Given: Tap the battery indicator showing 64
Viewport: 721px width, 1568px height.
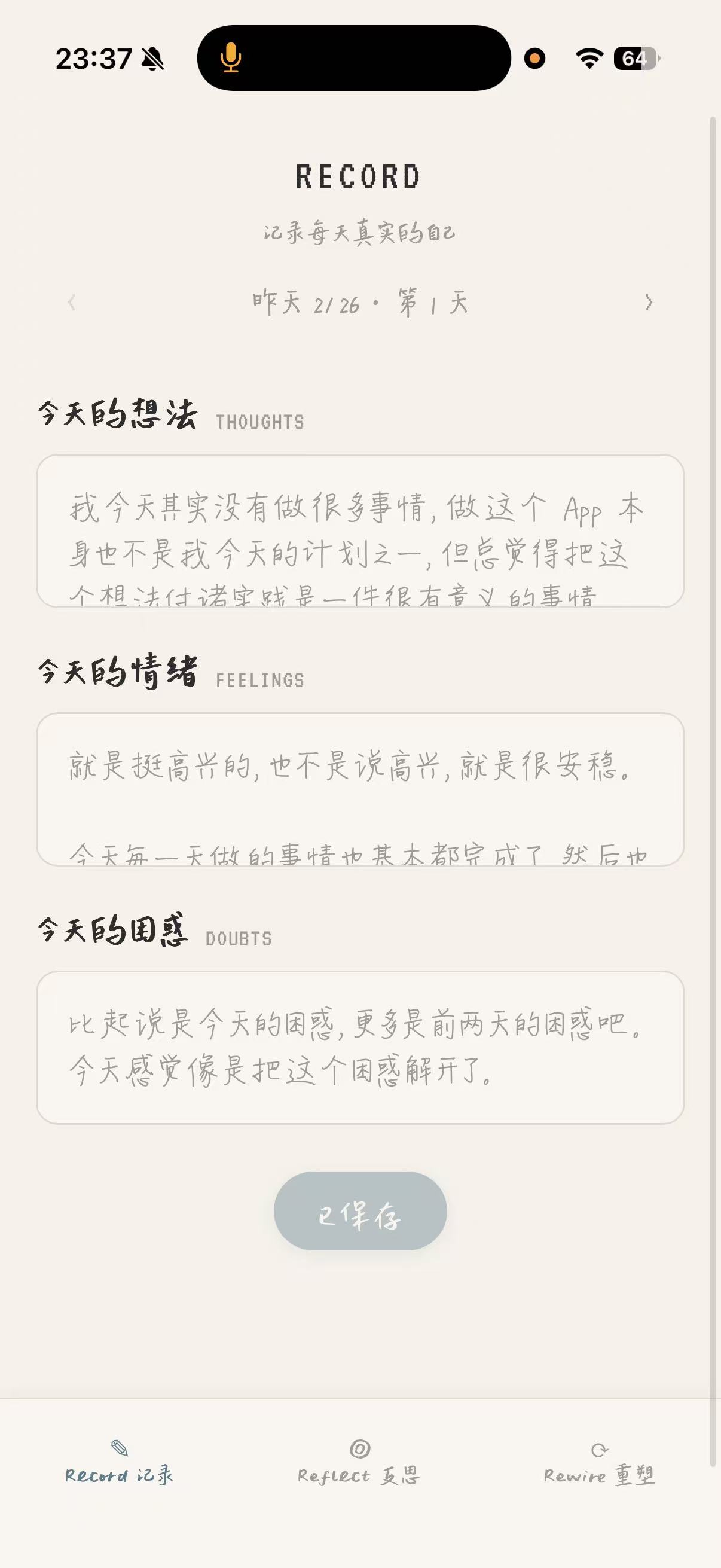Looking at the screenshot, I should pos(633,59).
